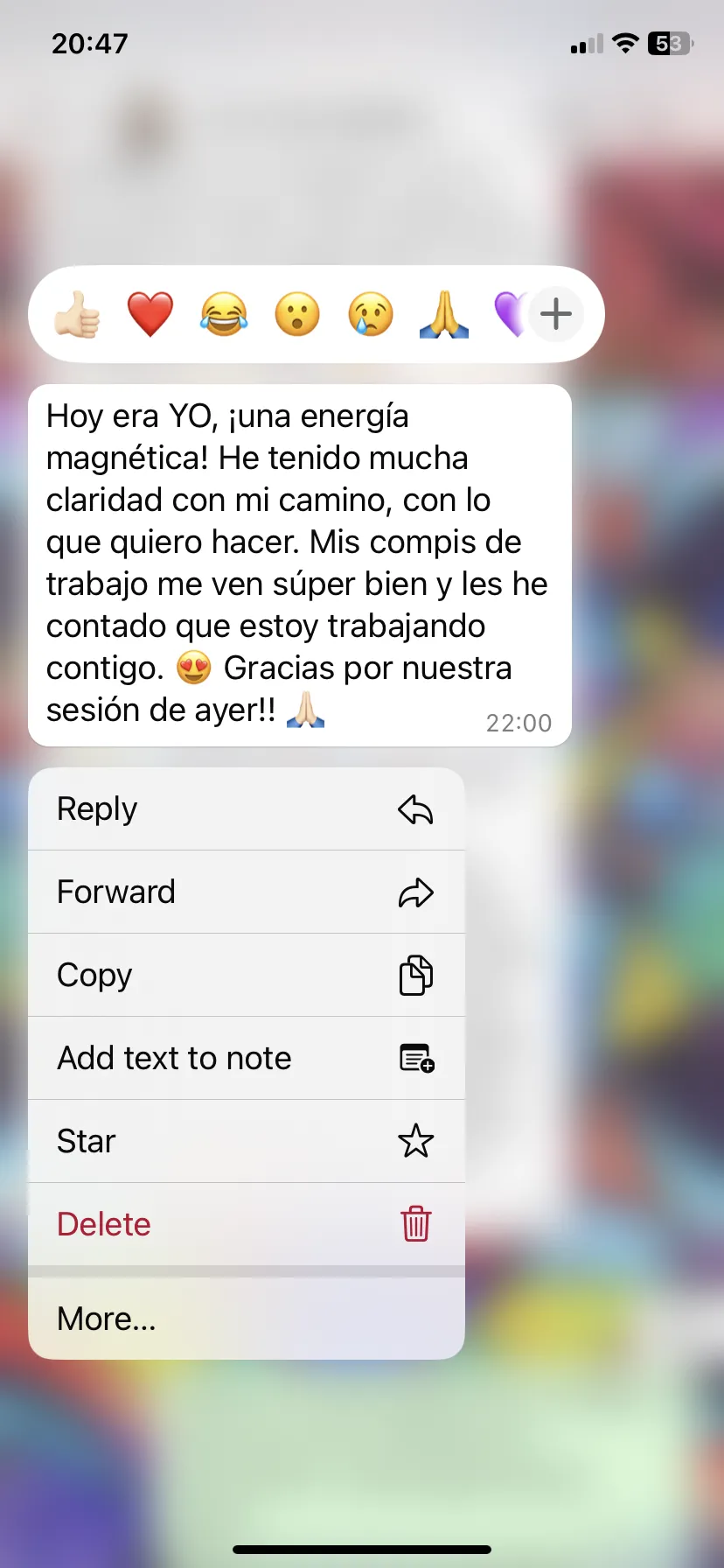The height and width of the screenshot is (1568, 724).
Task: React with the crying face emoji
Action: [371, 314]
